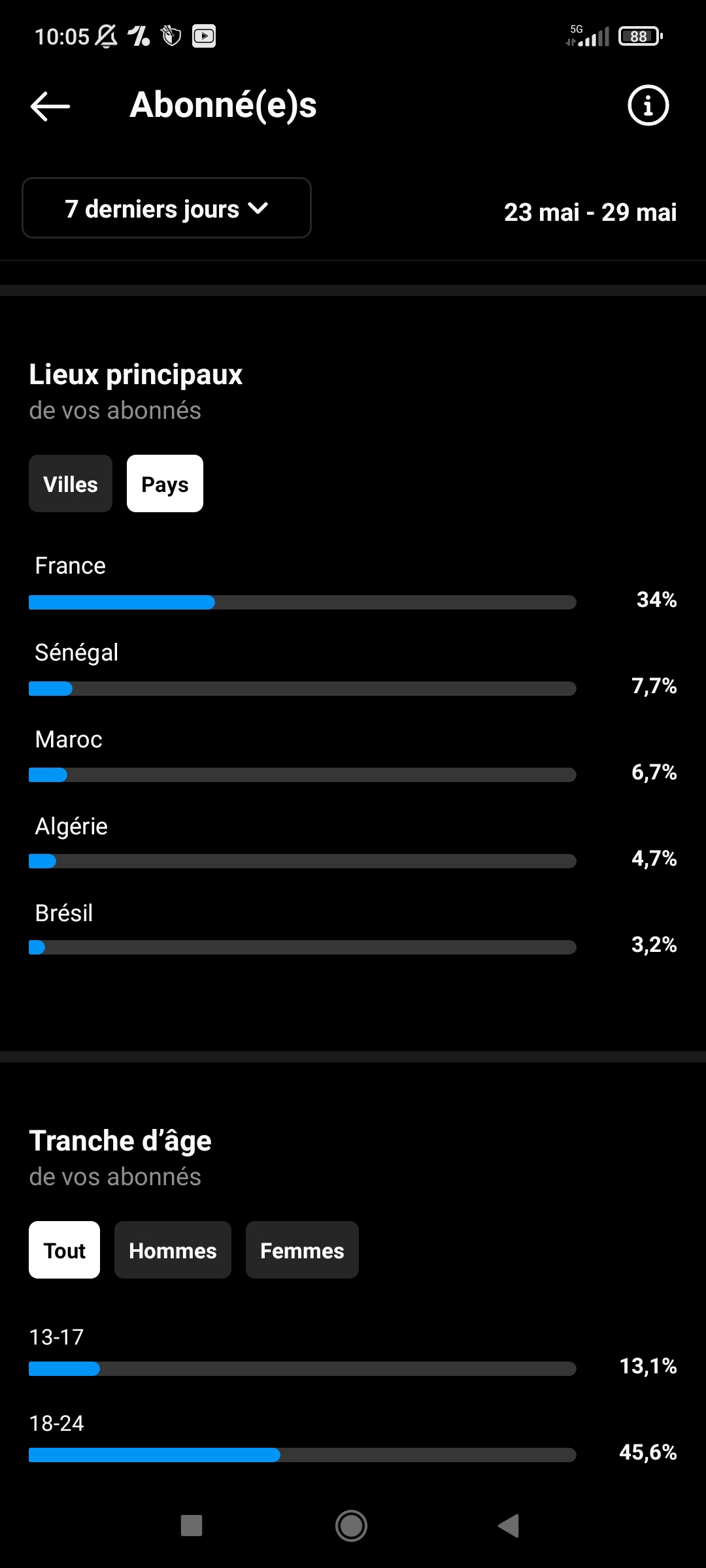Open the info icon about Abonné(e)s
706x1568 pixels.
click(648, 105)
